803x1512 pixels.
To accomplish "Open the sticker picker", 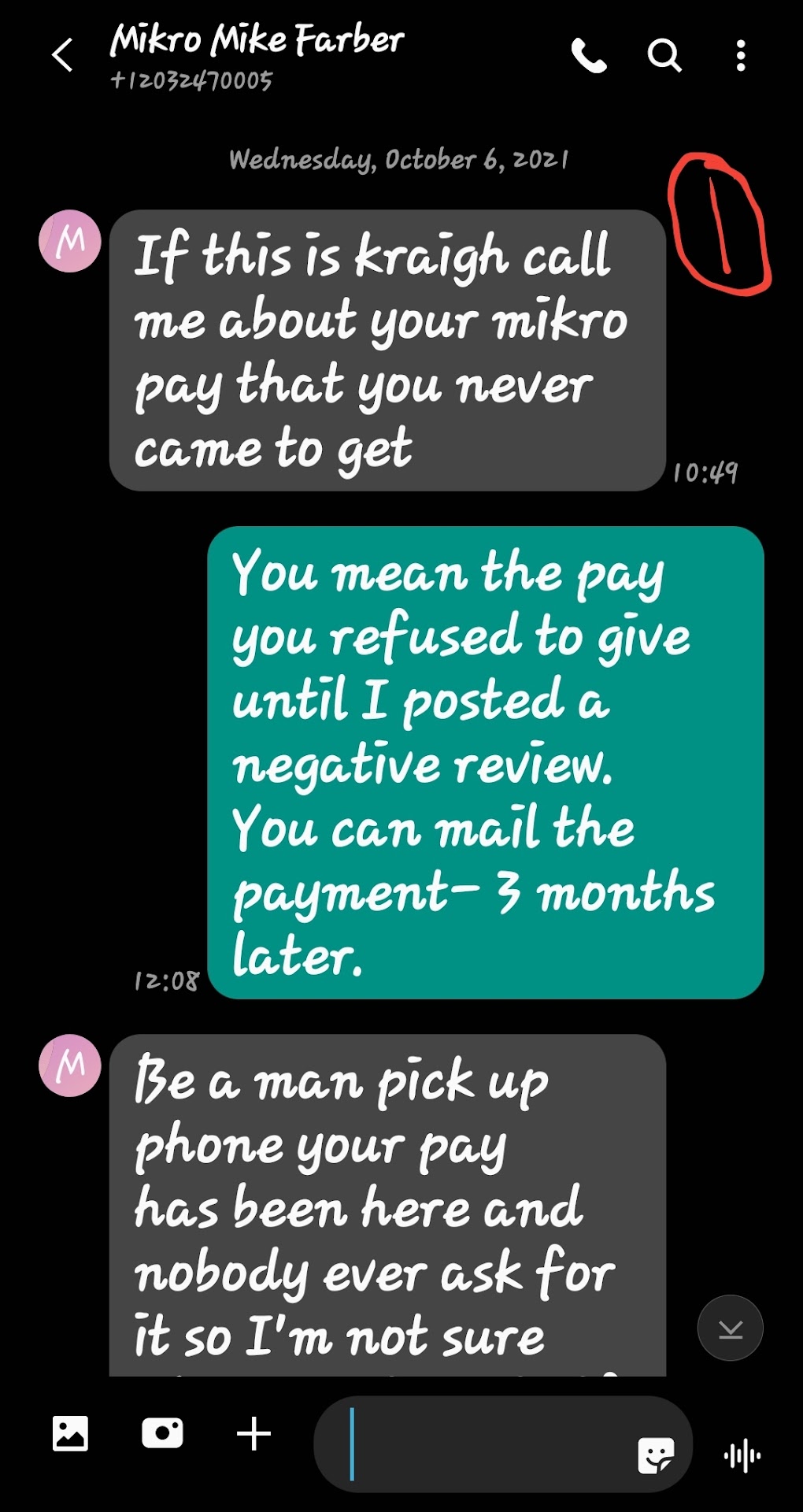I will pos(655,1454).
